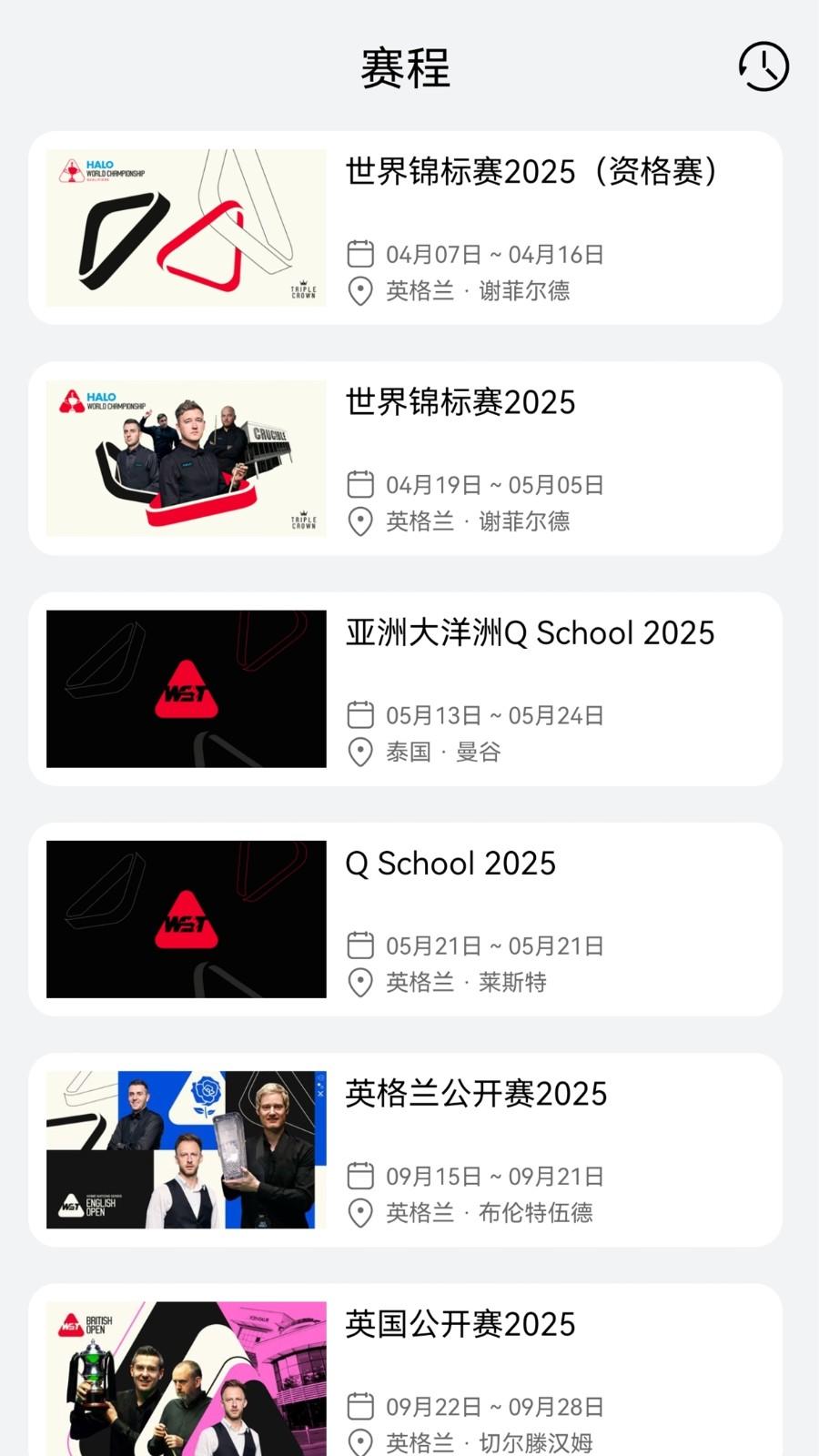Image resolution: width=819 pixels, height=1456 pixels.
Task: Click the calendar icon beside 世界锦标赛2025 dates
Action: tap(360, 484)
